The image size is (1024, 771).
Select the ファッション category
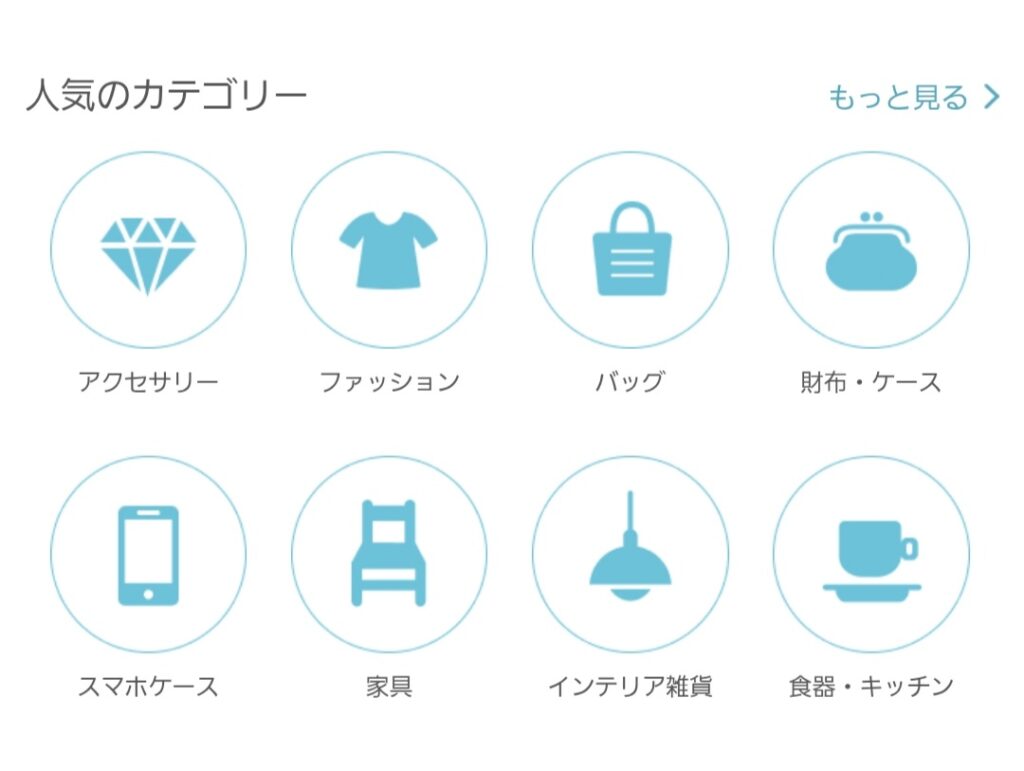[389, 250]
